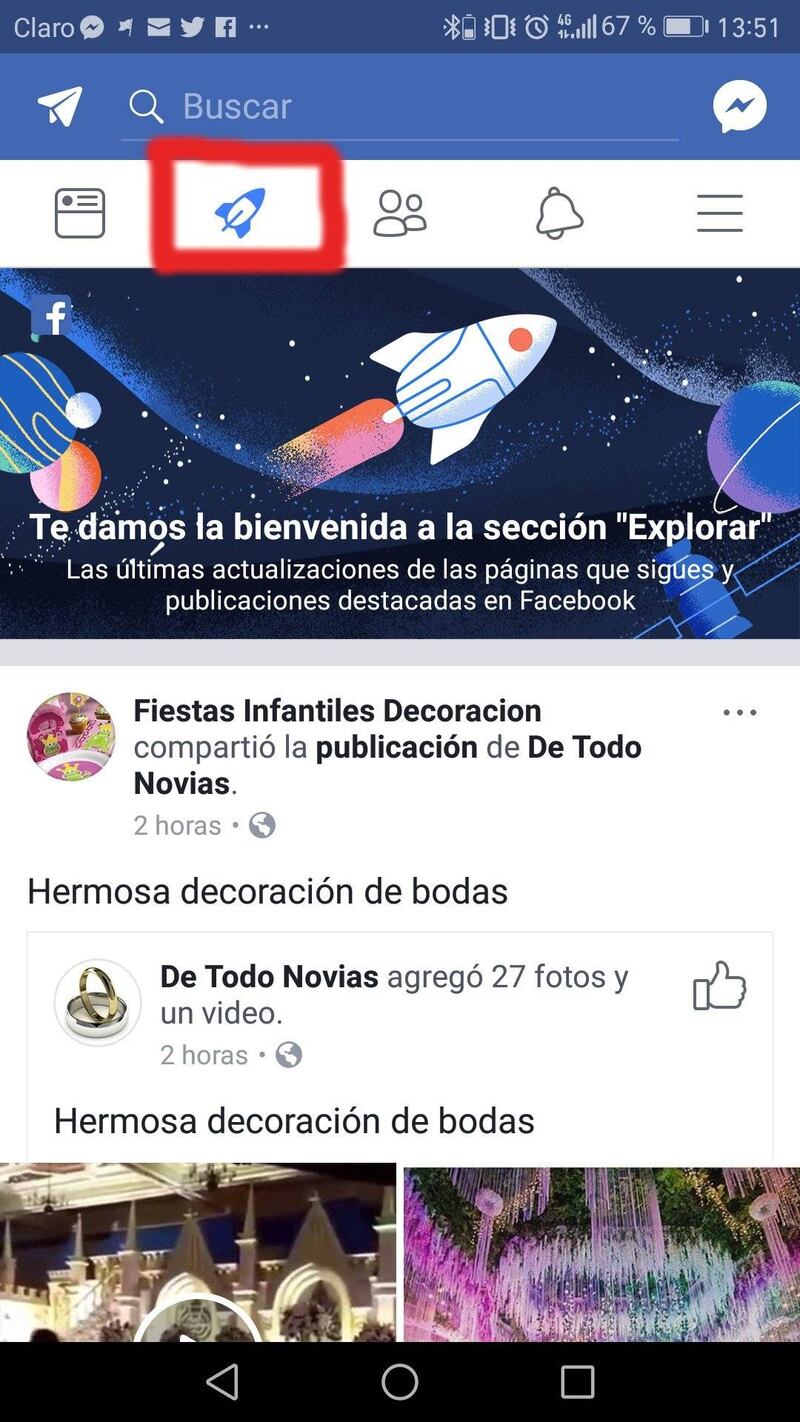
Task: Go back with the system back button
Action: 222,1383
